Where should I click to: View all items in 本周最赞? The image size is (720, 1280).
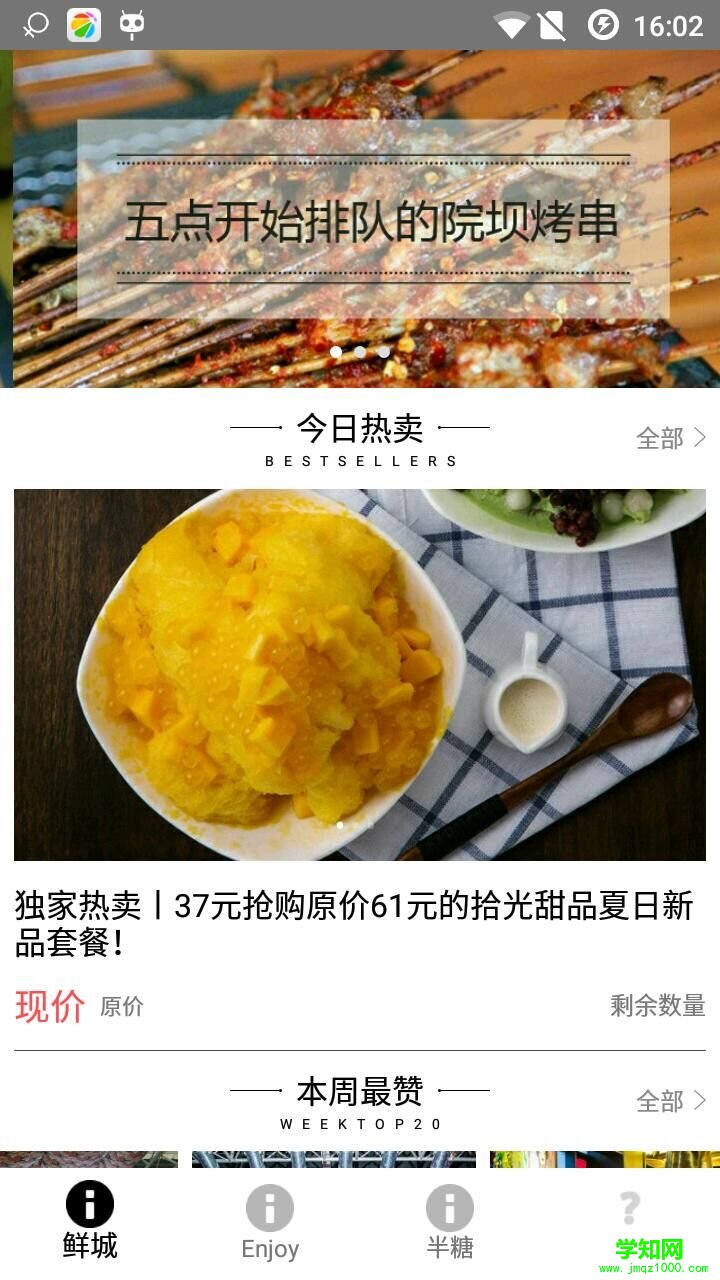click(671, 1101)
